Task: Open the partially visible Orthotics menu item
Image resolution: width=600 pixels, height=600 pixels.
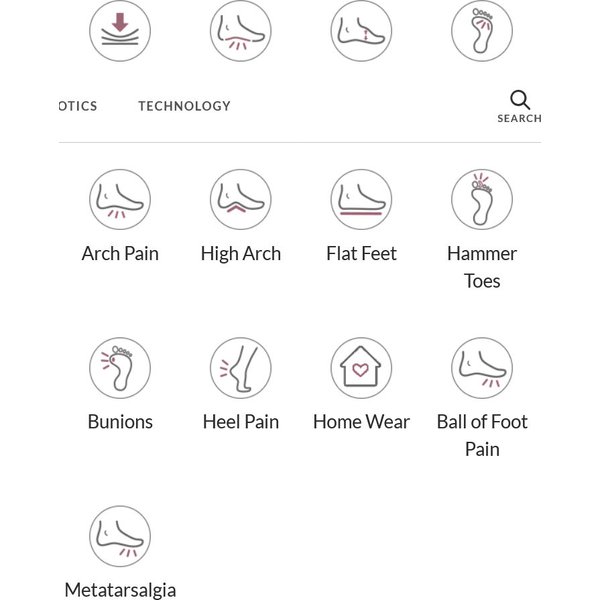Action: pos(78,106)
